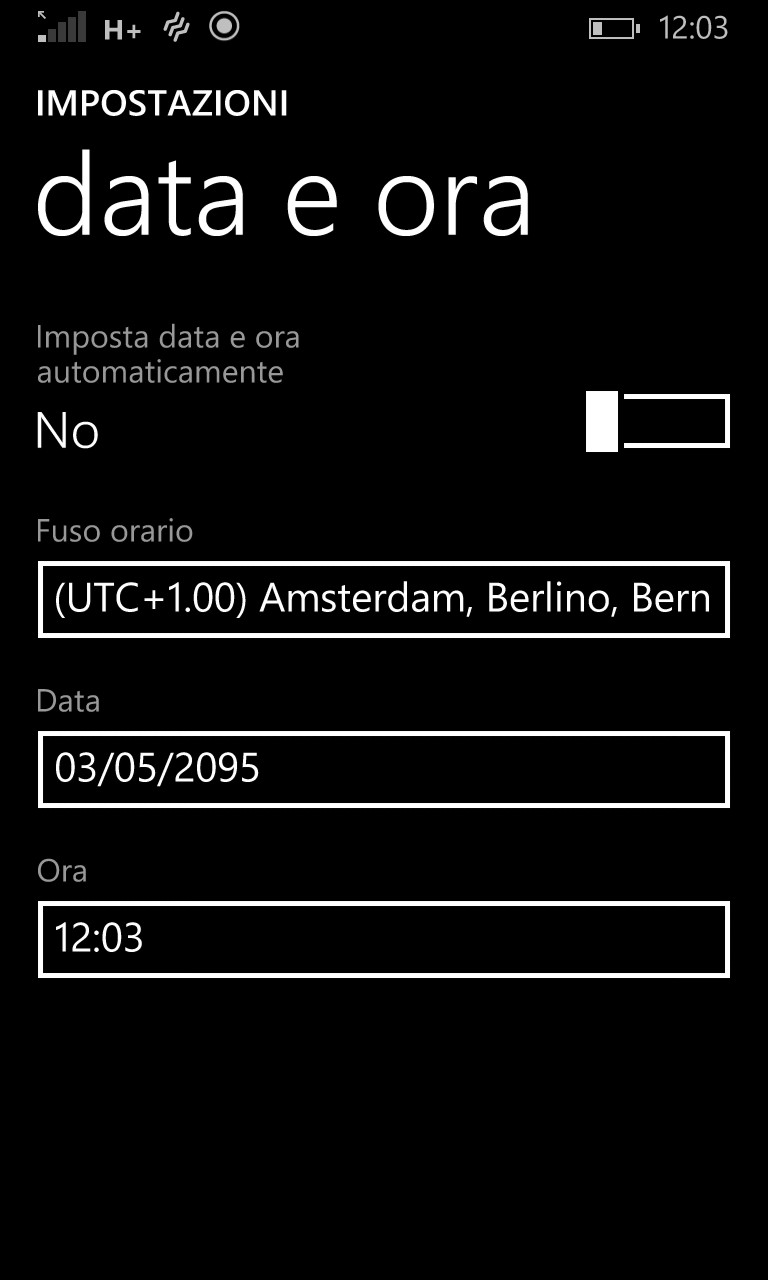Edit the Ora time field 12:03
The height and width of the screenshot is (1280, 768).
pyautogui.click(x=384, y=939)
